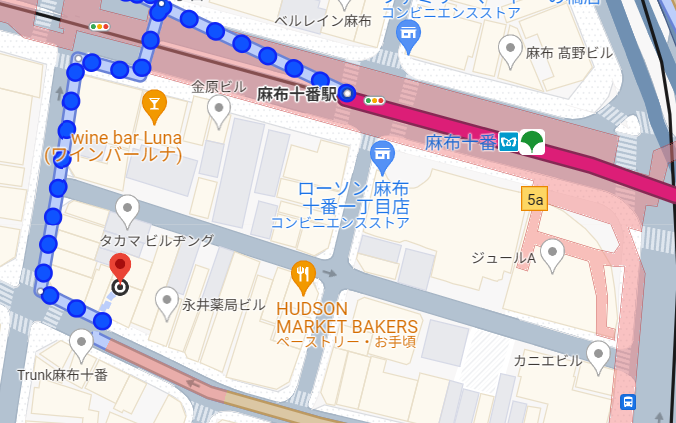Open the 金原ビル place pin

(219, 110)
